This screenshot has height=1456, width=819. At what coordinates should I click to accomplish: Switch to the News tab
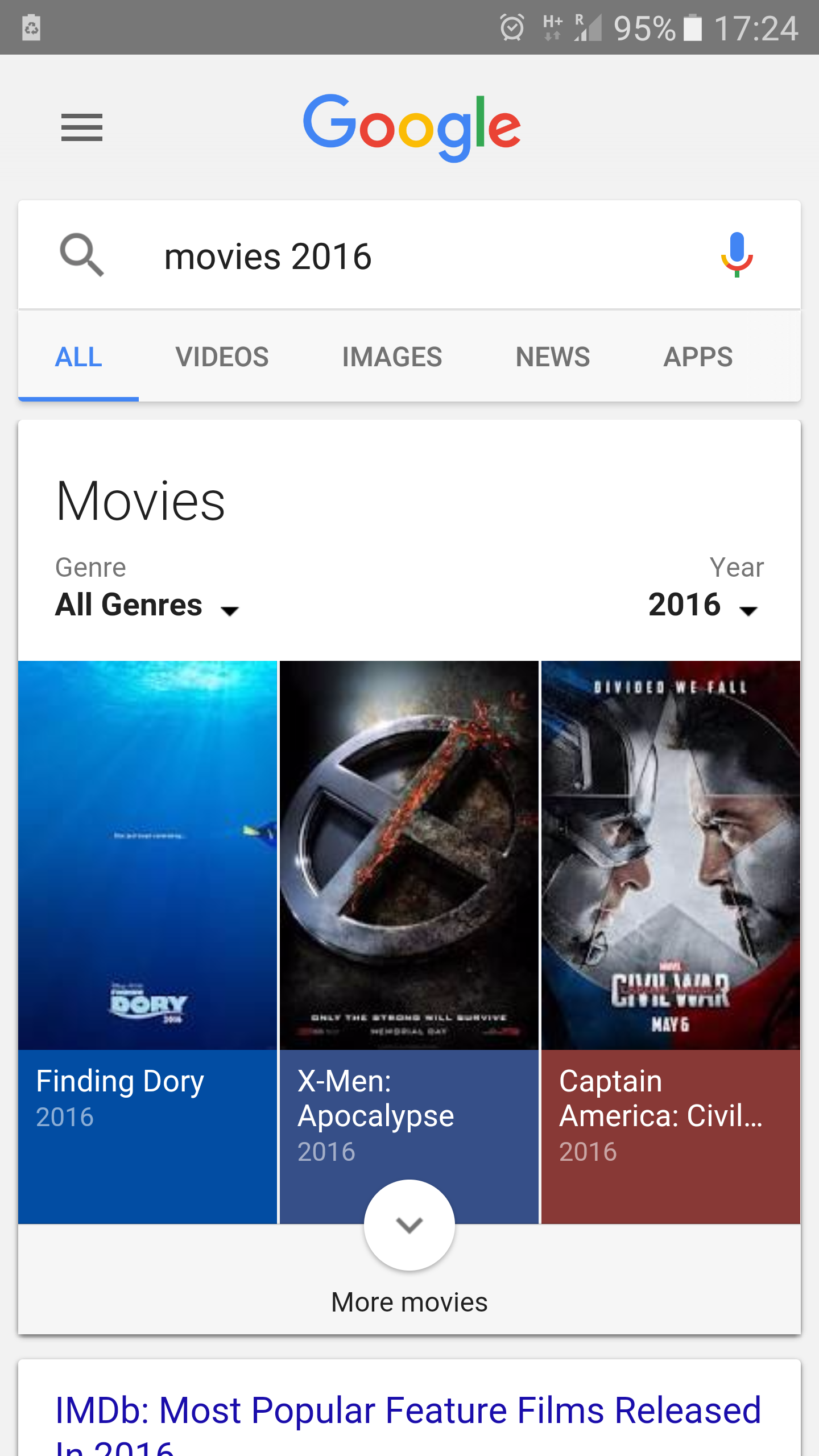click(553, 357)
